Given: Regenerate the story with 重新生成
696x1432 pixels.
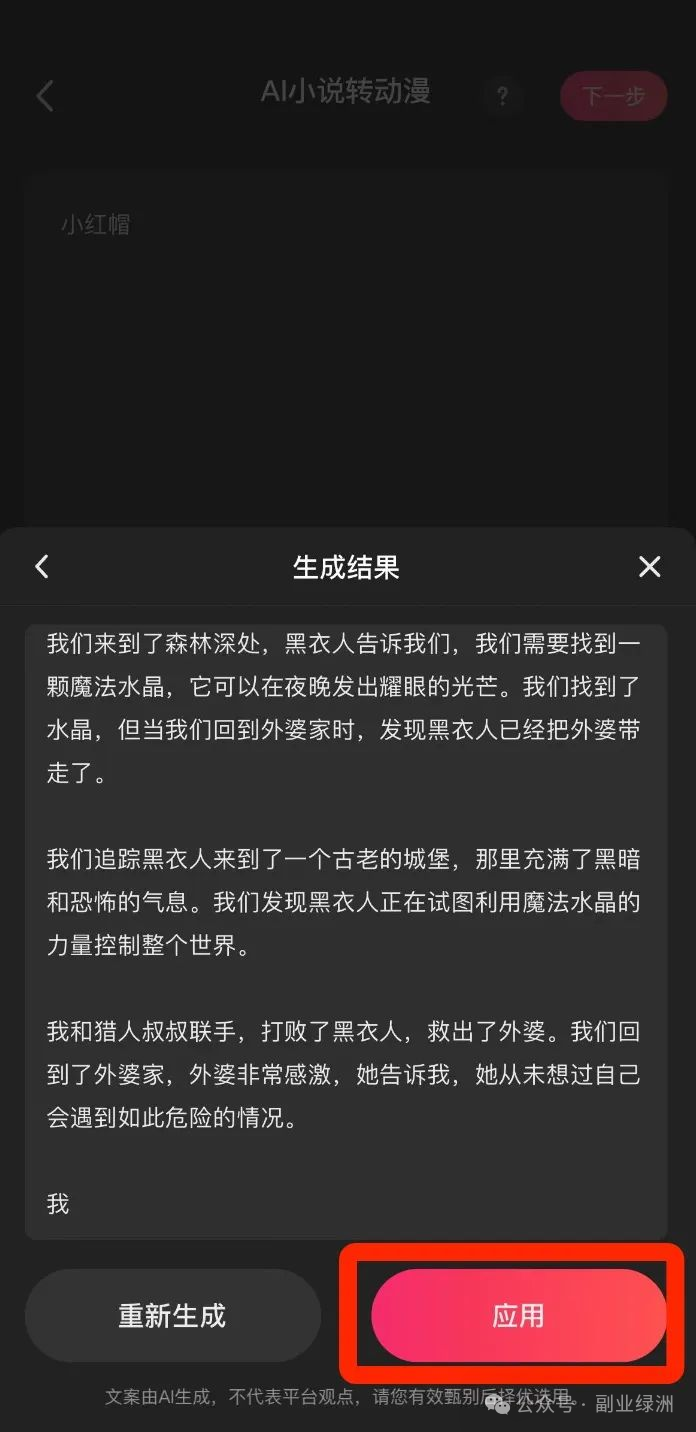Looking at the screenshot, I should 172,1315.
